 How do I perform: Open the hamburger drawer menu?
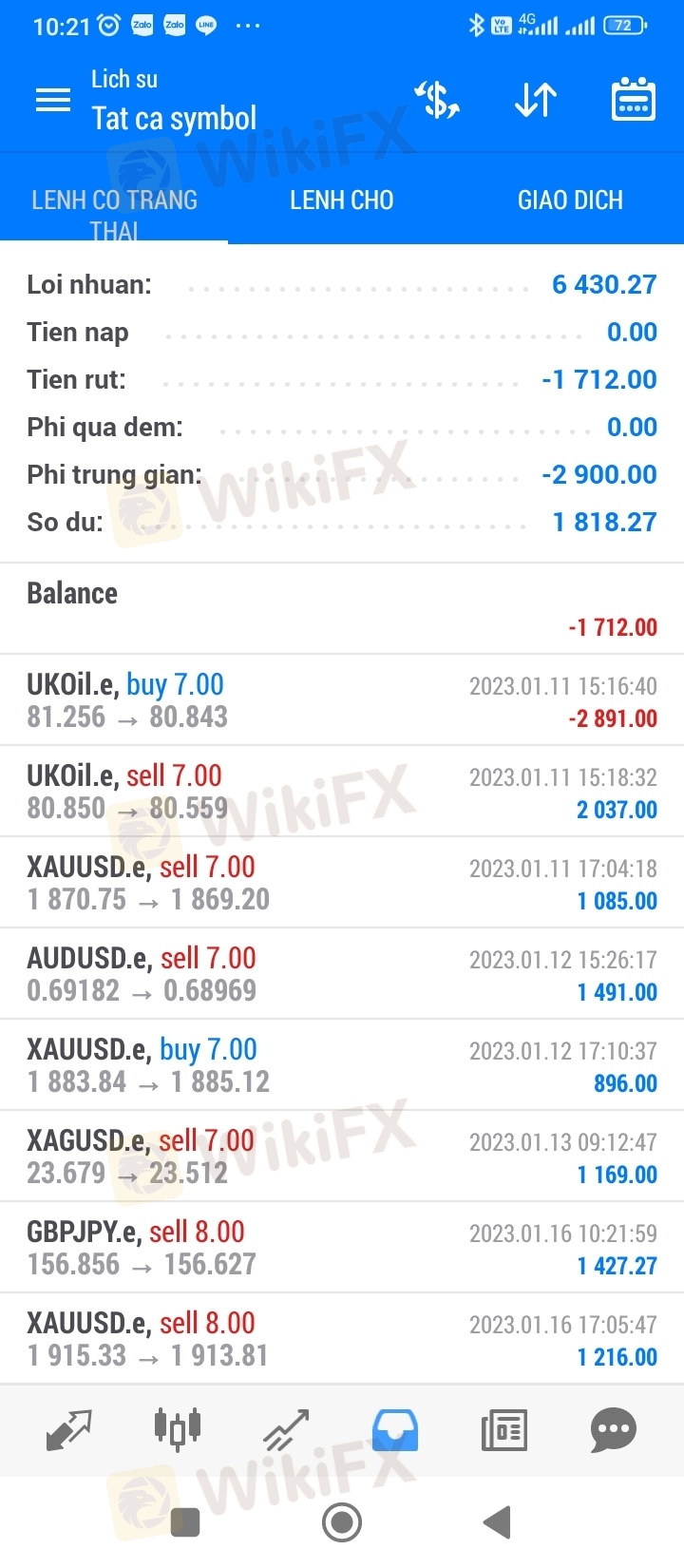click(x=53, y=100)
